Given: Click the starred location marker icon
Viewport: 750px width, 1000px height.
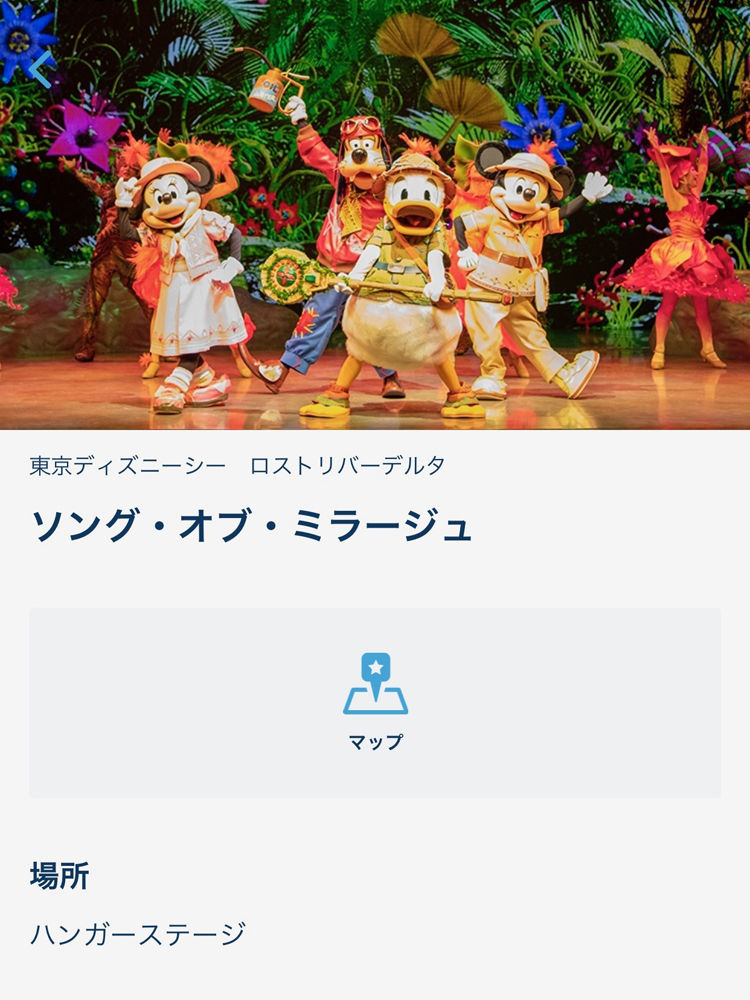Looking at the screenshot, I should 375,680.
